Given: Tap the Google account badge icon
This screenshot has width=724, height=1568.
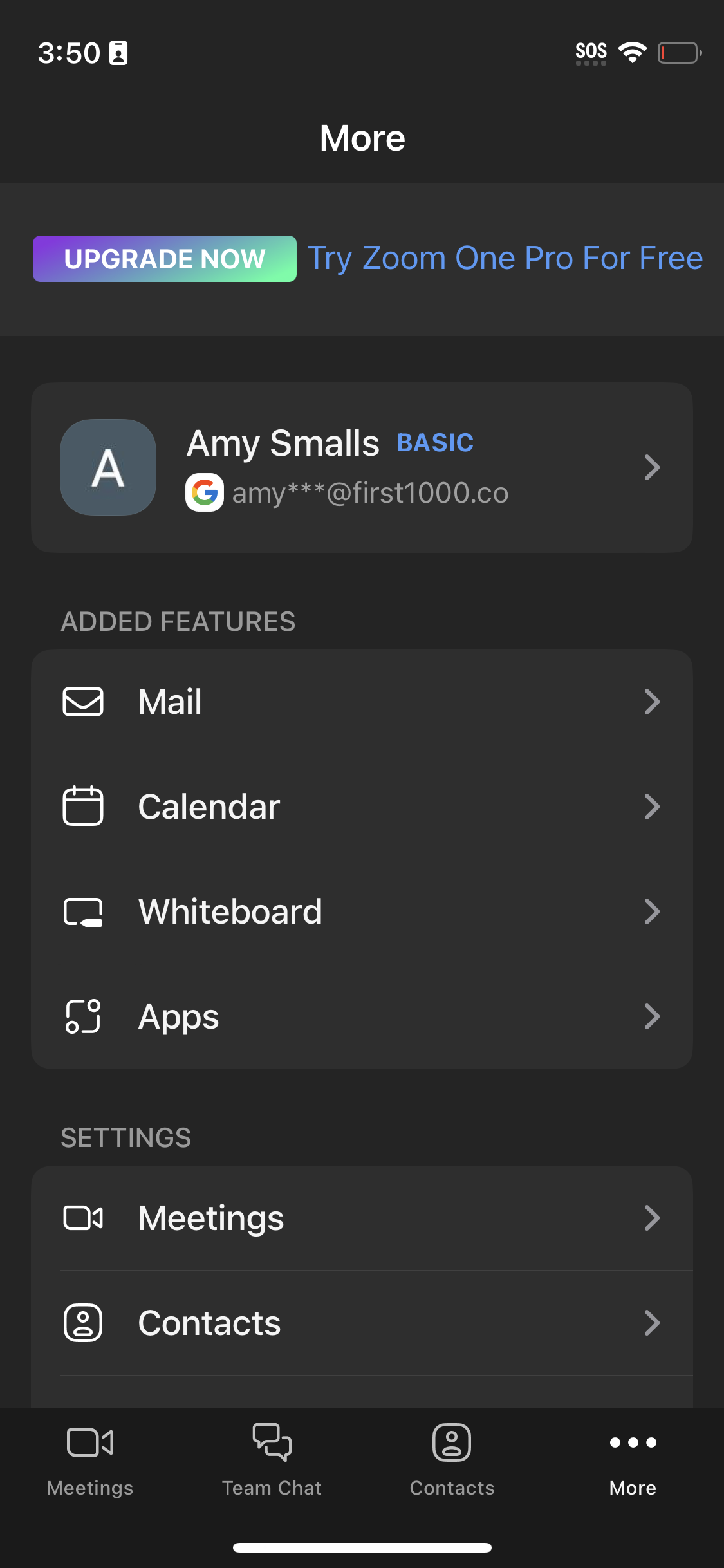Looking at the screenshot, I should (204, 492).
